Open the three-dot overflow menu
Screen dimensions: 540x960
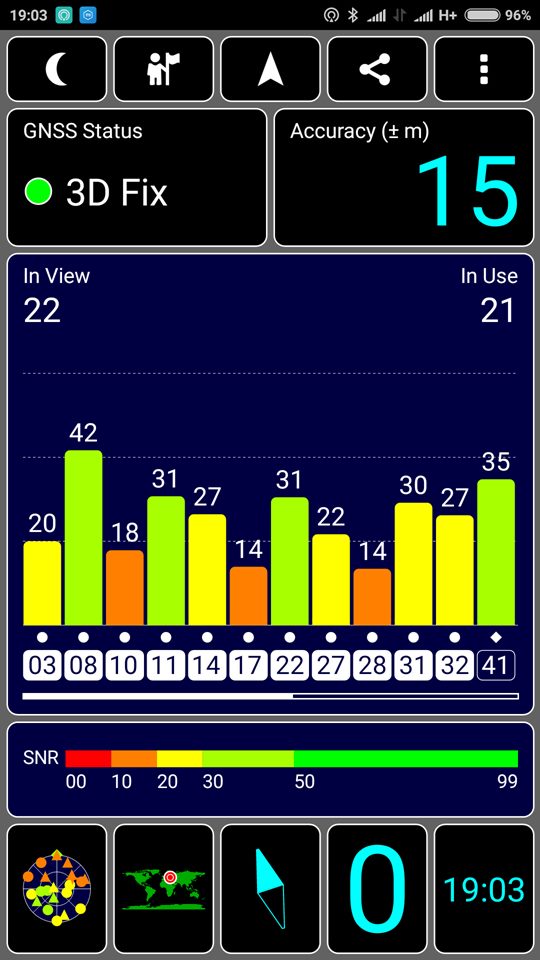pos(484,69)
